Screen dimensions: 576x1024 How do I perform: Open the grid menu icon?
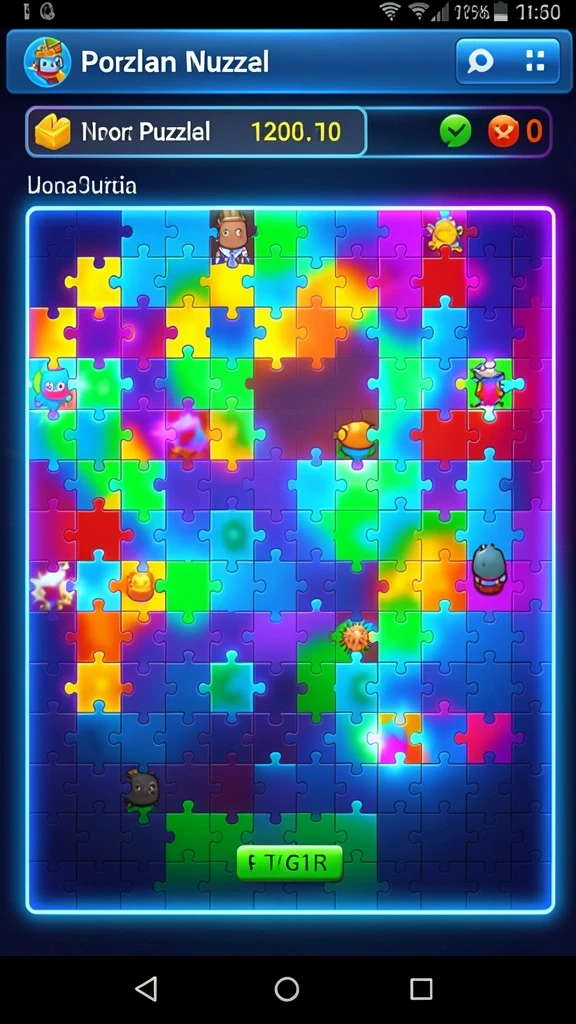pyautogui.click(x=535, y=61)
